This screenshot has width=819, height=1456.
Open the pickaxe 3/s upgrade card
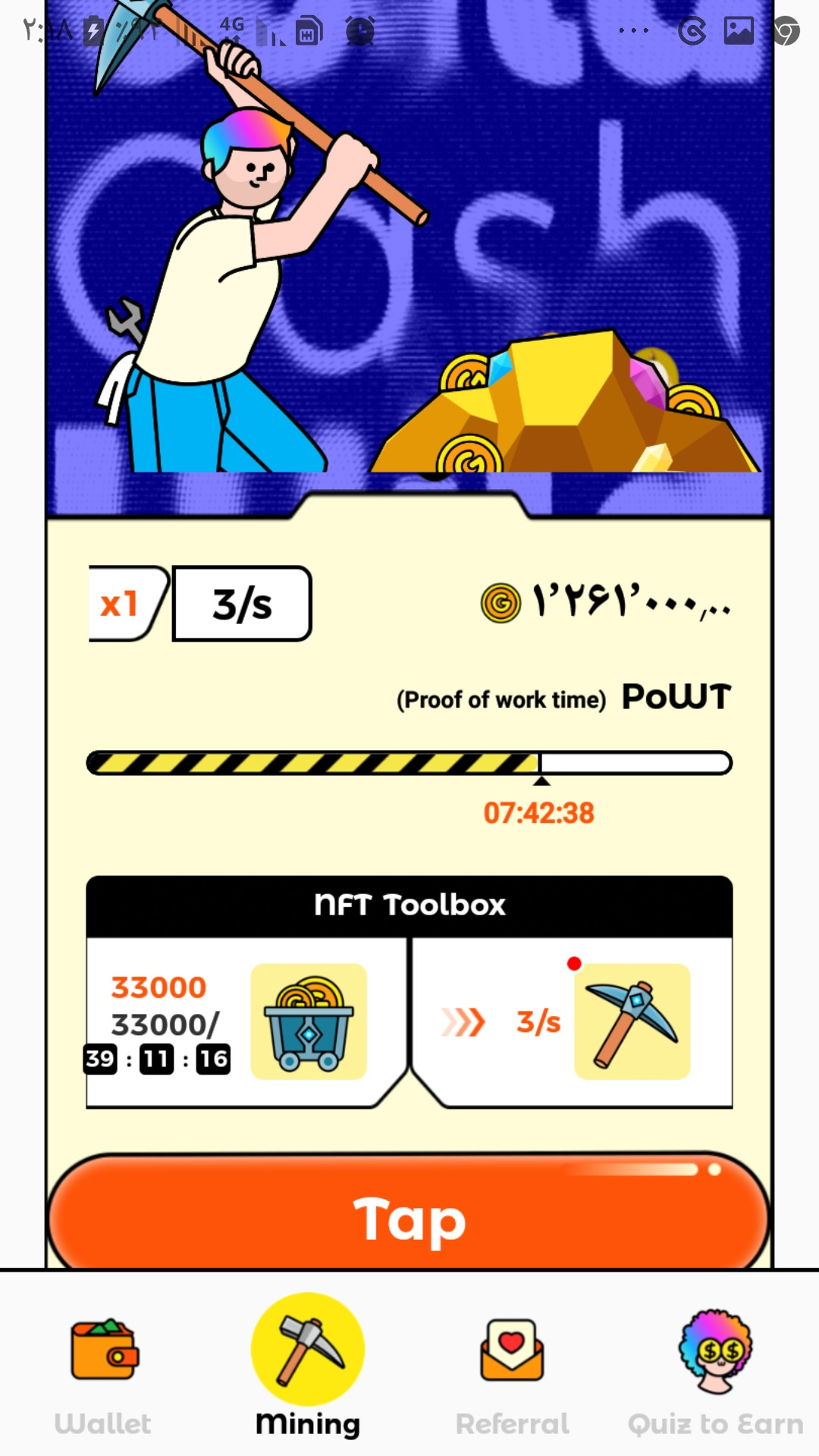tap(573, 1022)
